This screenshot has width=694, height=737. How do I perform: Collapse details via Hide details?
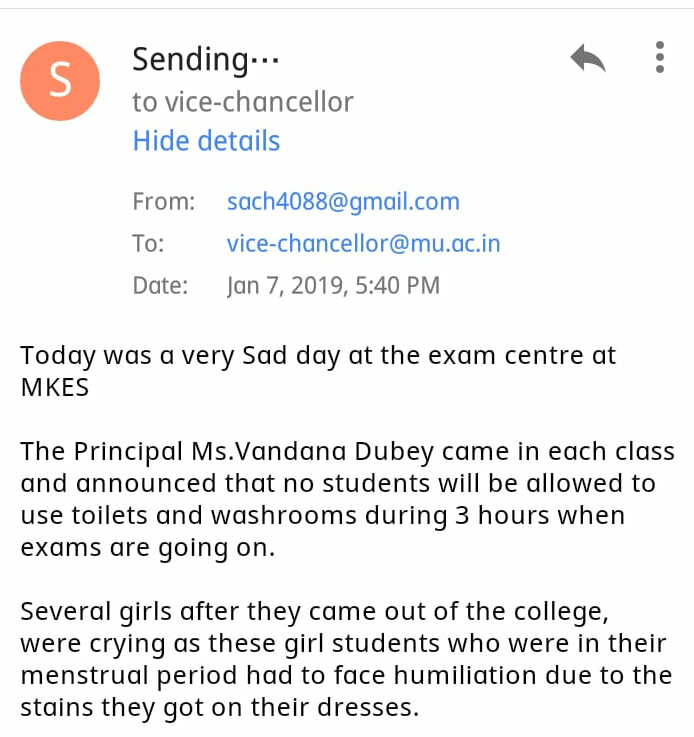206,141
